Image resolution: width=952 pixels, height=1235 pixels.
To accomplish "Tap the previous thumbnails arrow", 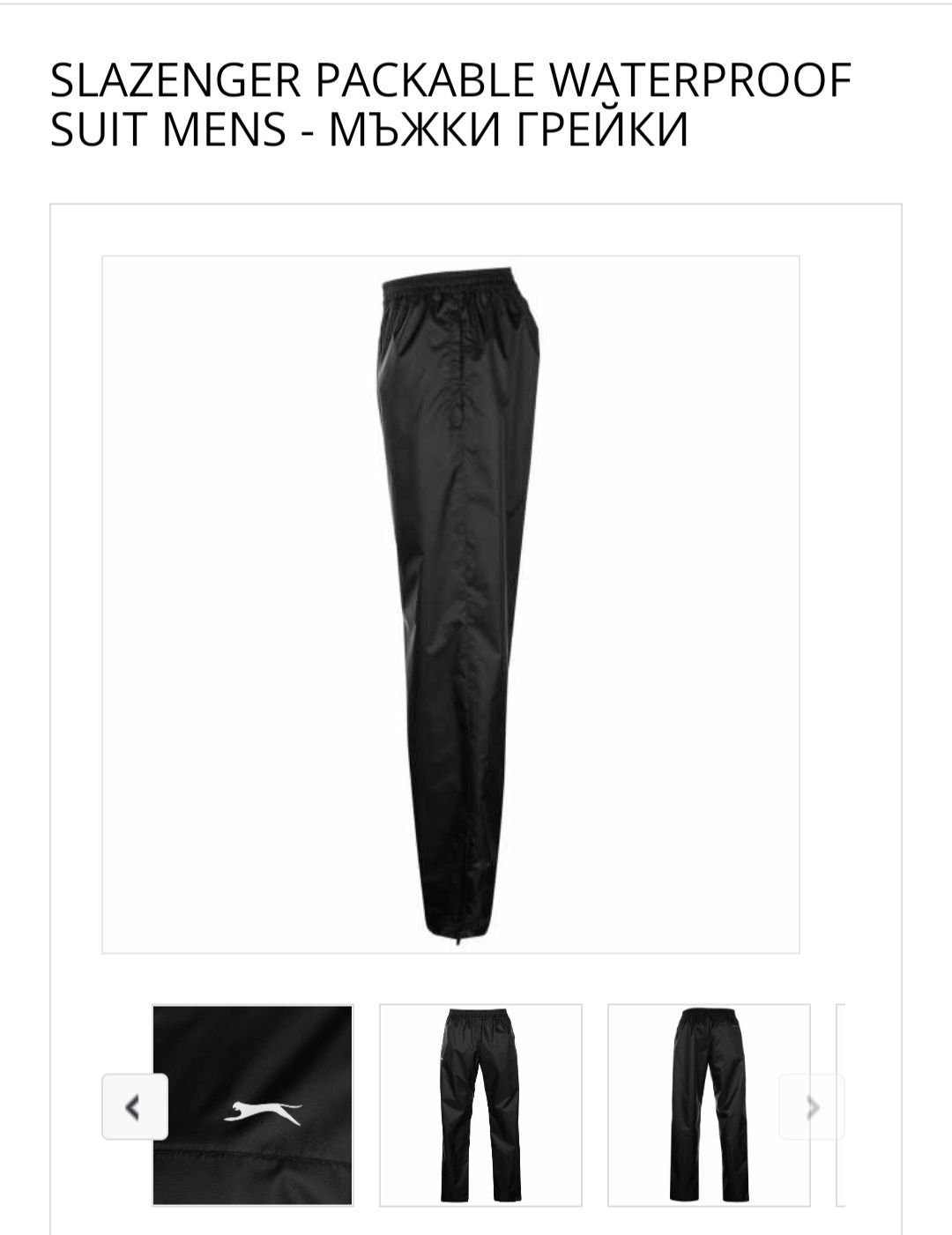I will point(134,1106).
